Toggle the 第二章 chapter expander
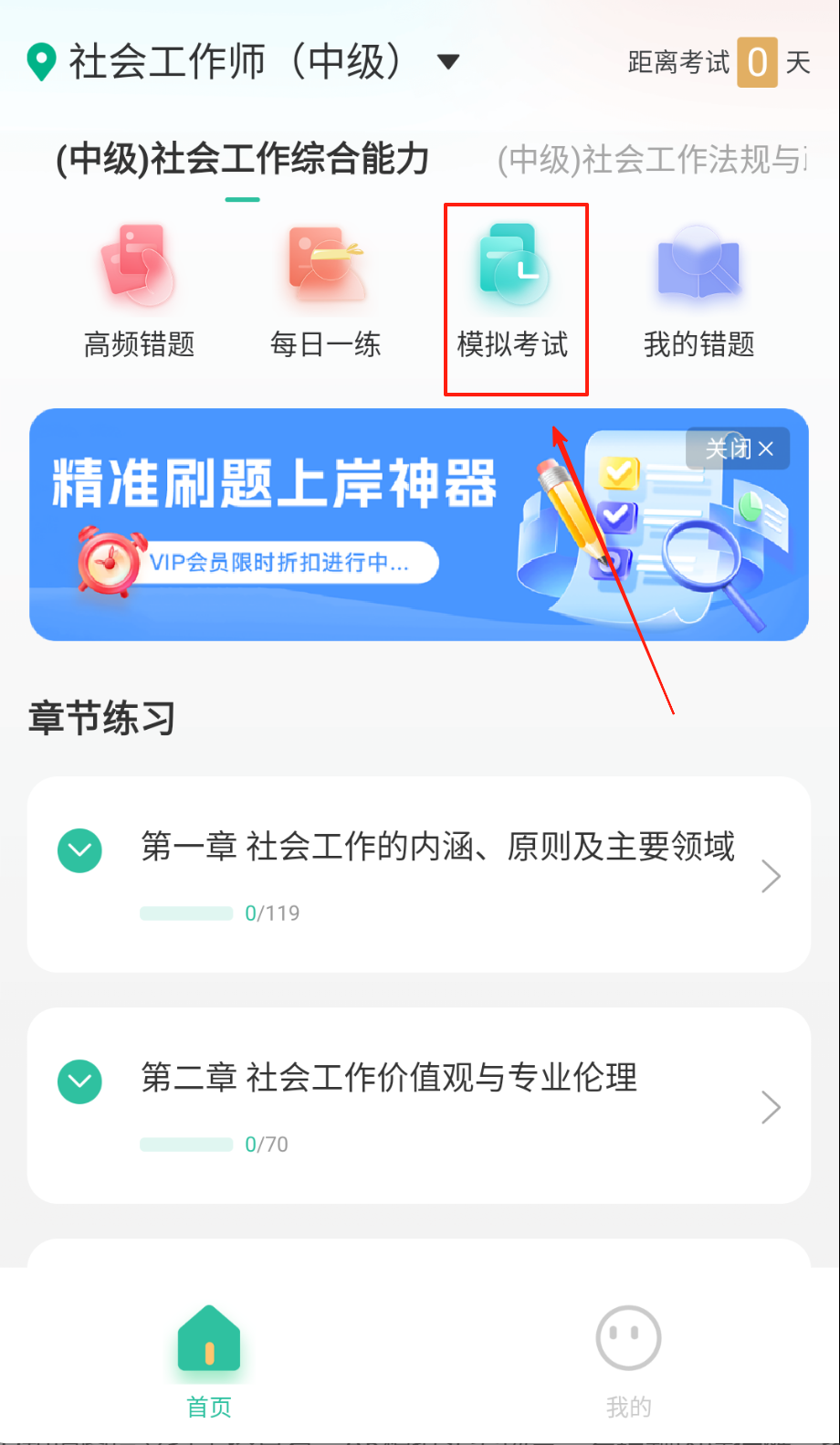The image size is (840, 1445). coord(80,1081)
